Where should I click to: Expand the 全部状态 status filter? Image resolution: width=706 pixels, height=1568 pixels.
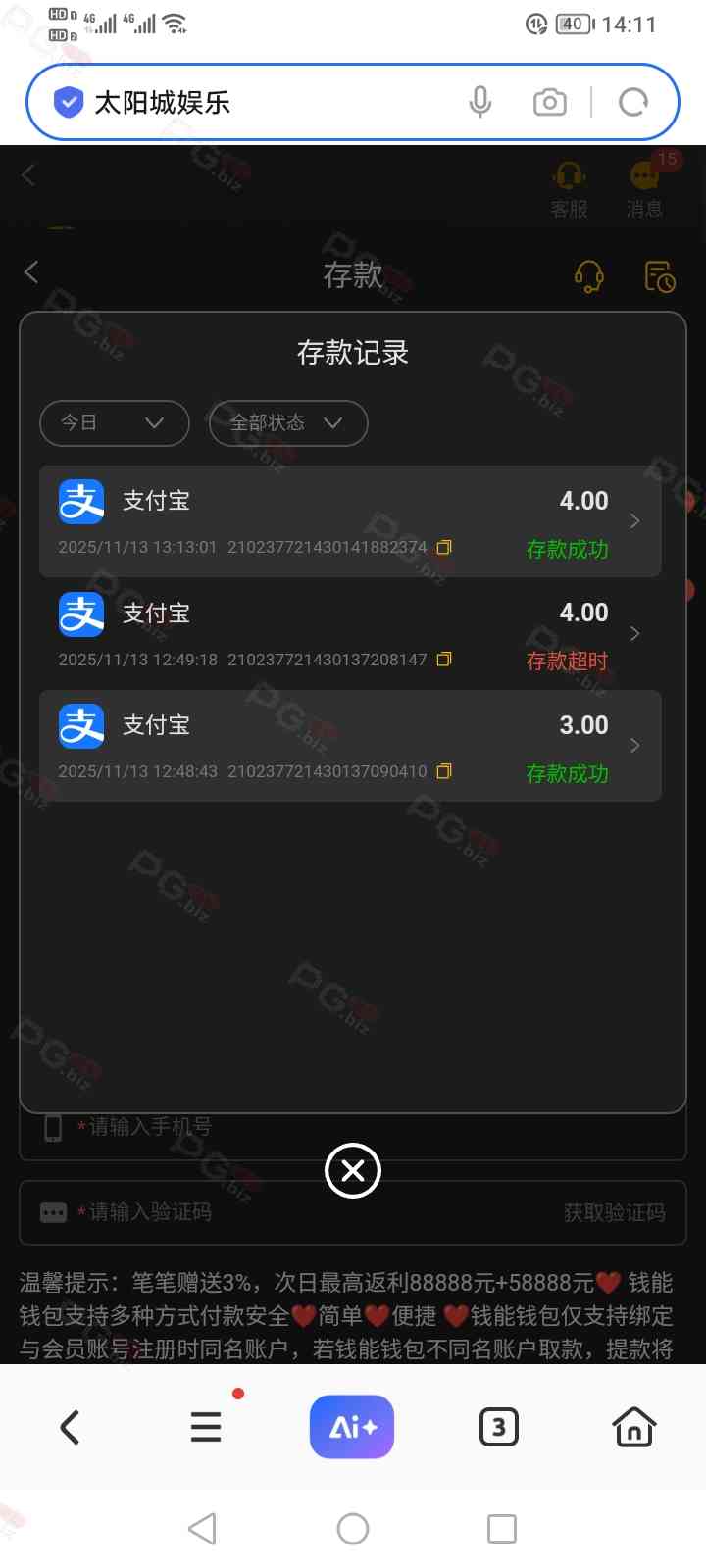pyautogui.click(x=287, y=423)
